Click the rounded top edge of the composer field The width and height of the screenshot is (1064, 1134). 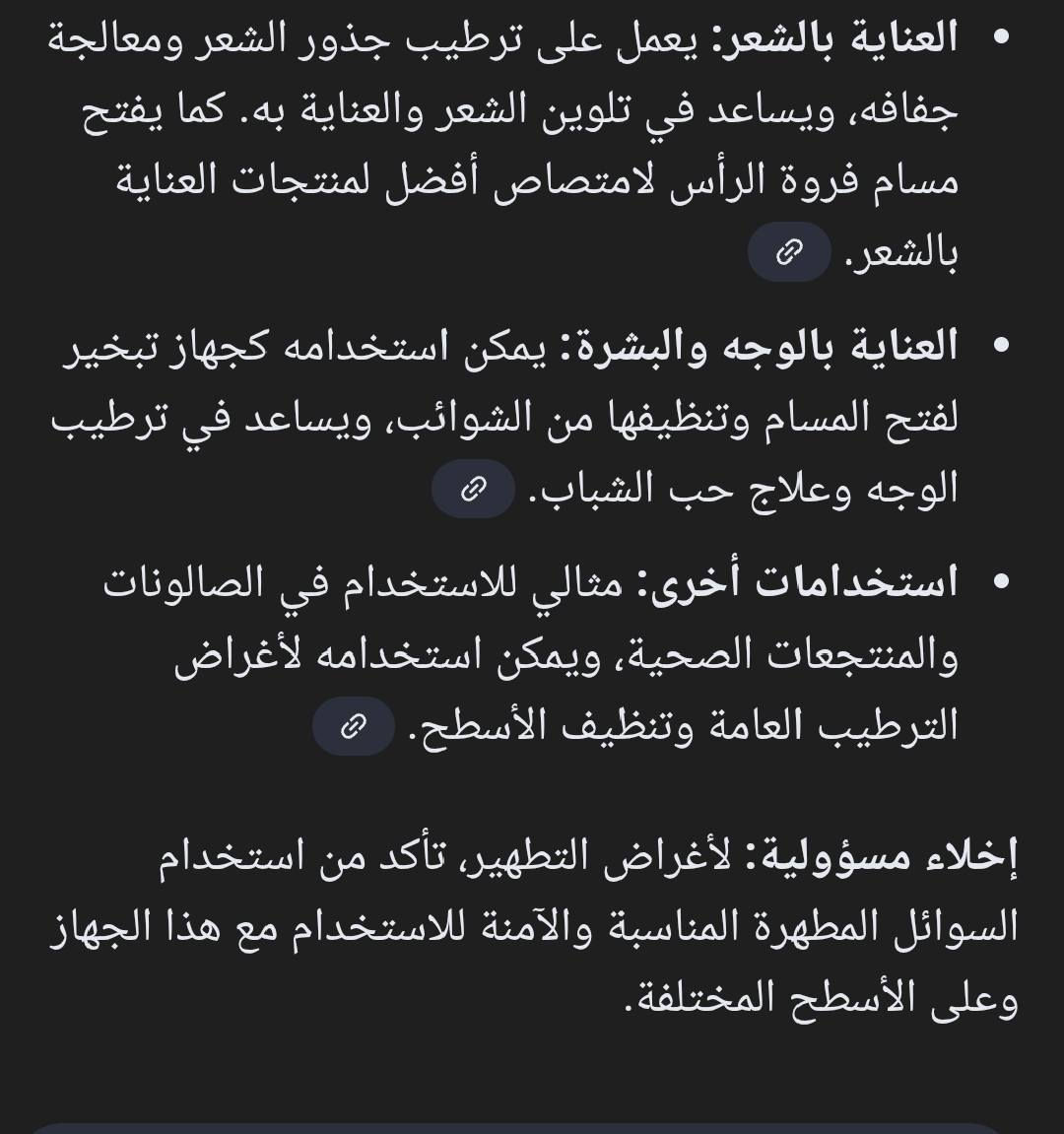click(x=532, y=1120)
